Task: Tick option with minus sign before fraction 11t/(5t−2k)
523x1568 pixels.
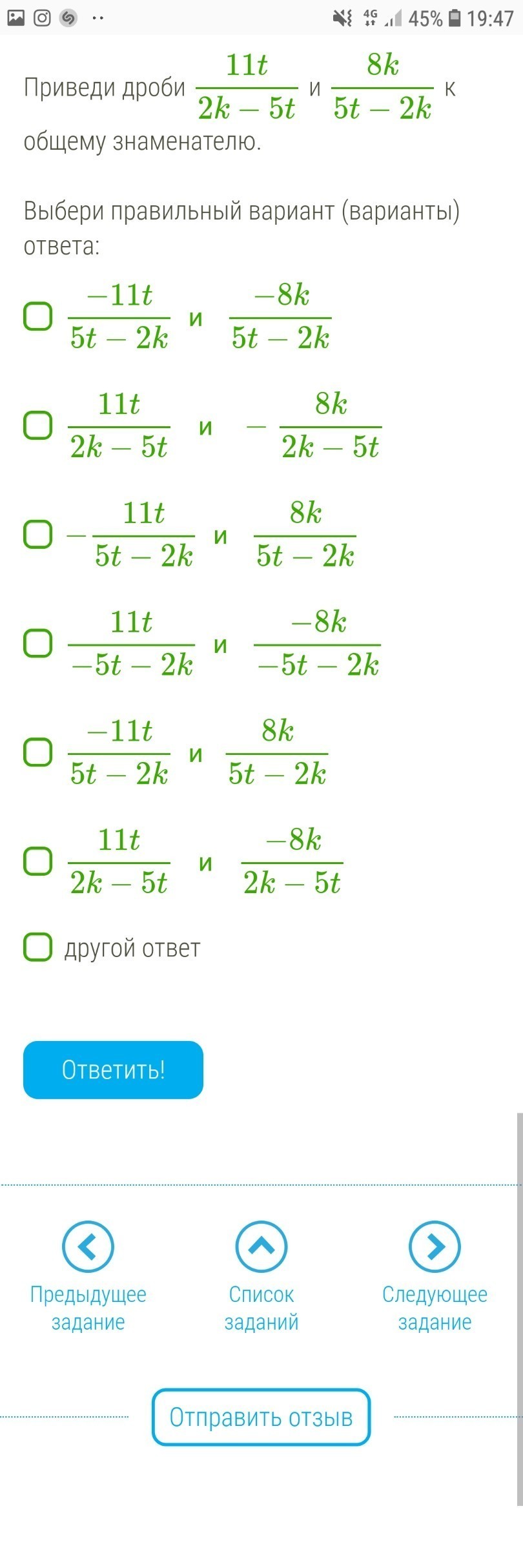Action: (38, 535)
